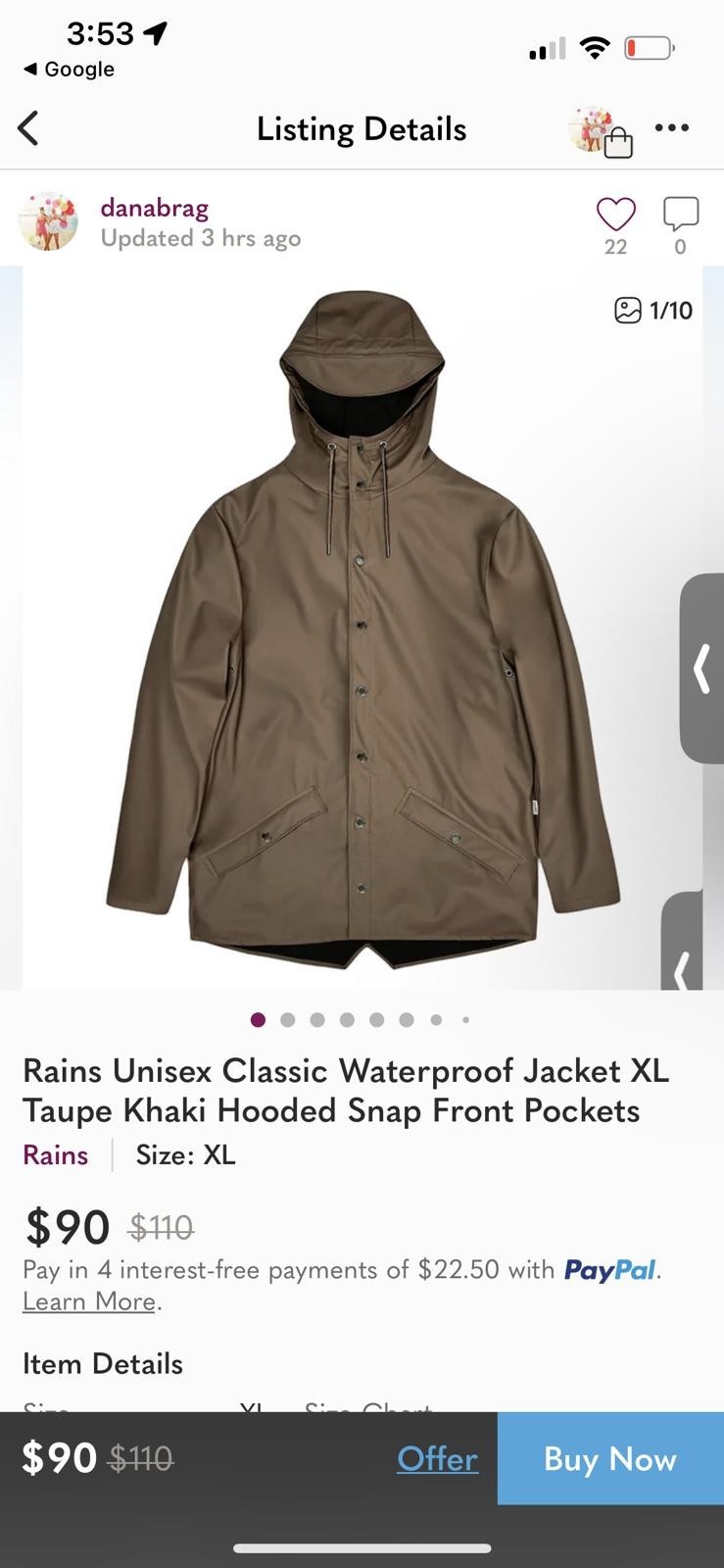Open danabrag's seller profile
Viewport: 724px width, 1568px height.
pos(154,208)
